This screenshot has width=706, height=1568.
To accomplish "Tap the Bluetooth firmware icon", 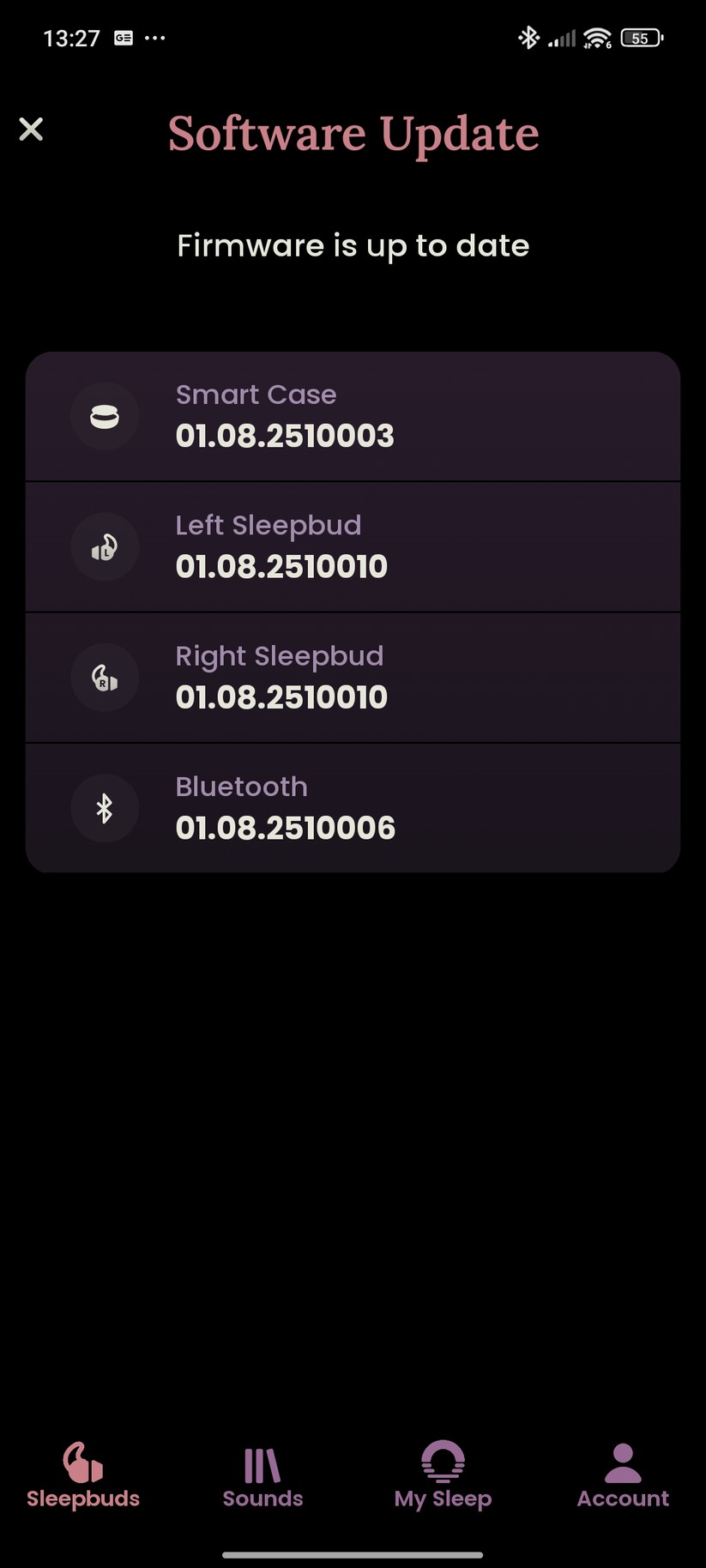I will [x=105, y=807].
